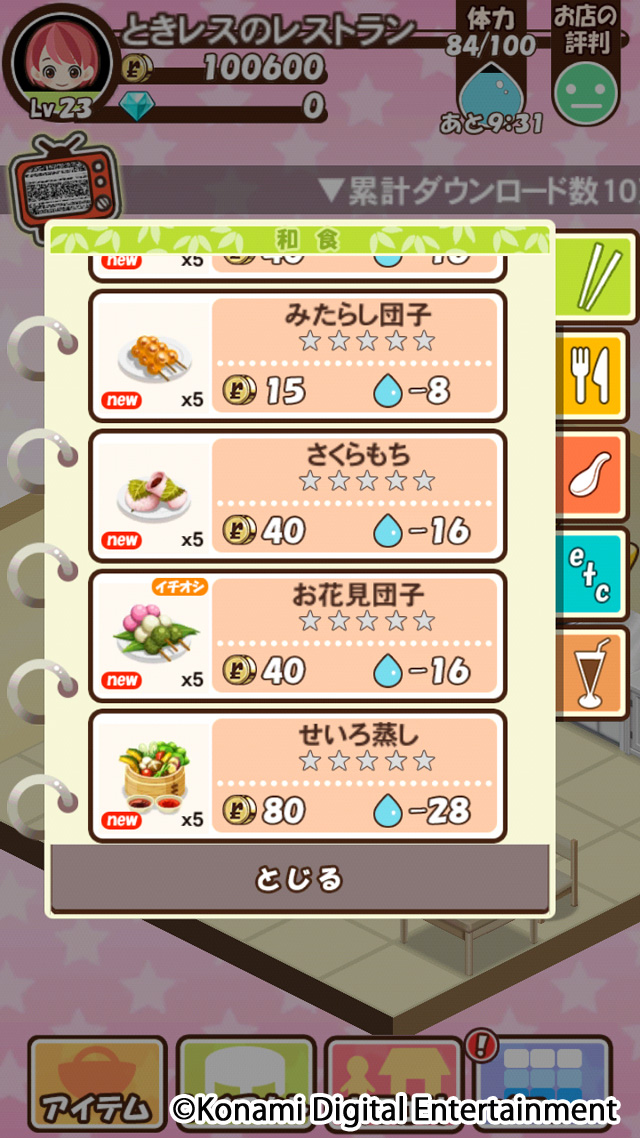Pick the お花見団子 dish
This screenshot has width=640, height=1138.
point(298,635)
